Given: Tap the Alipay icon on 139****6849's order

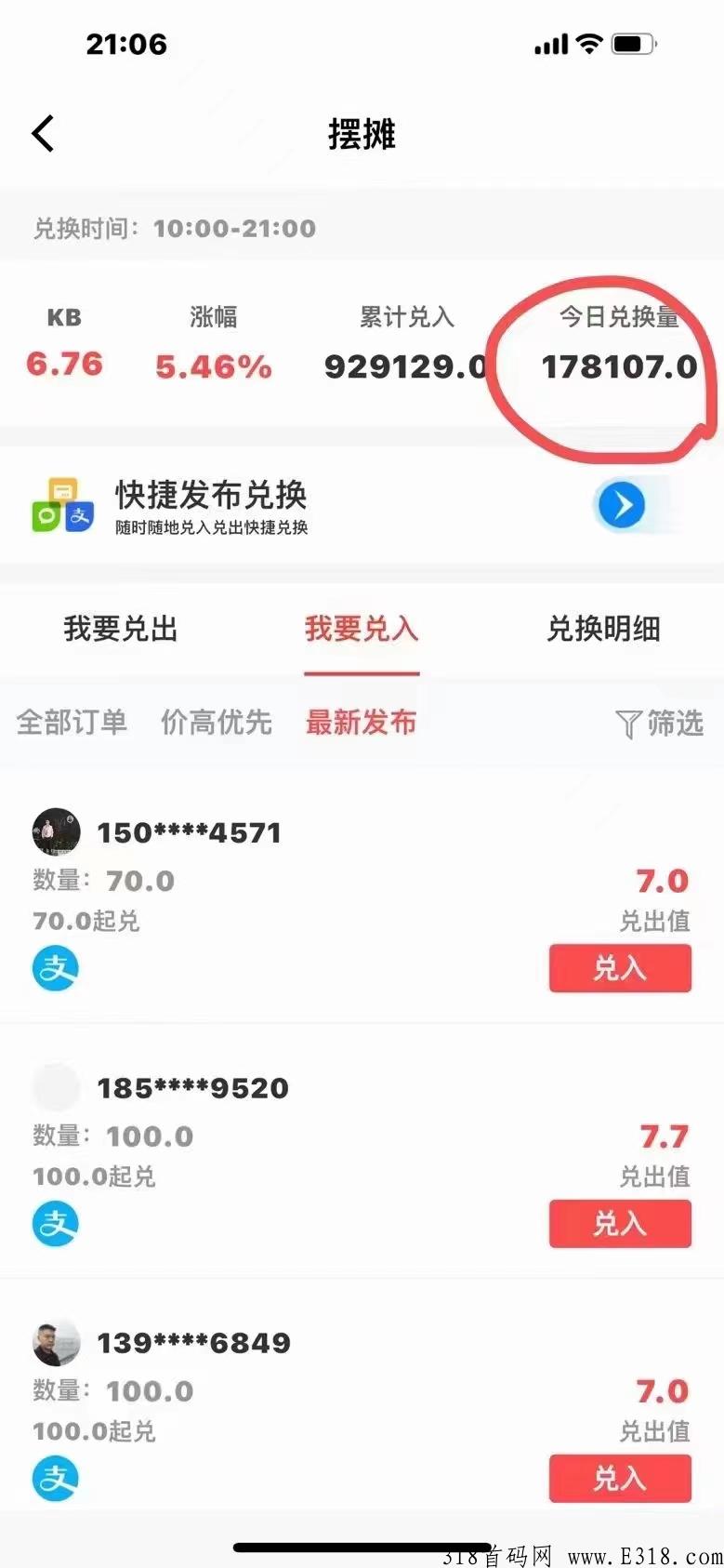Looking at the screenshot, I should pos(55,1478).
